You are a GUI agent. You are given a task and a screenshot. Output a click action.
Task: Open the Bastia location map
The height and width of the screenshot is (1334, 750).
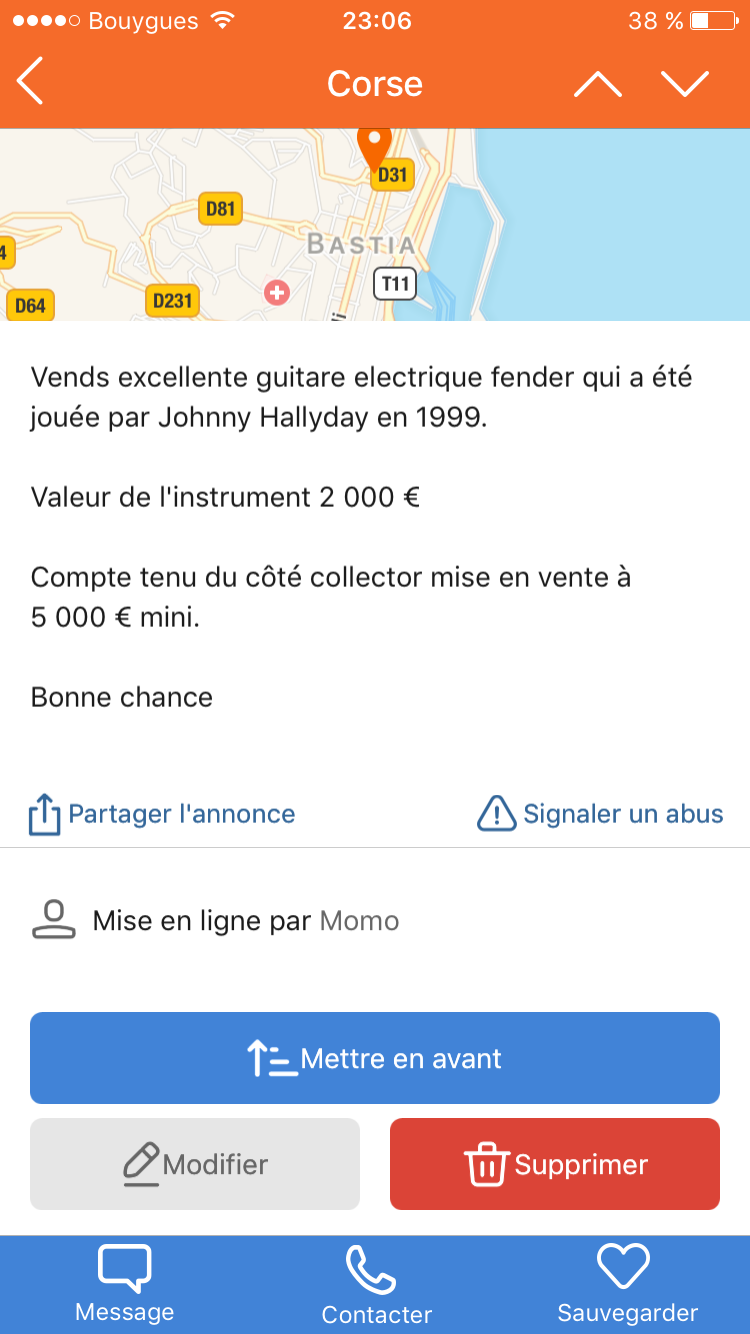coord(375,225)
